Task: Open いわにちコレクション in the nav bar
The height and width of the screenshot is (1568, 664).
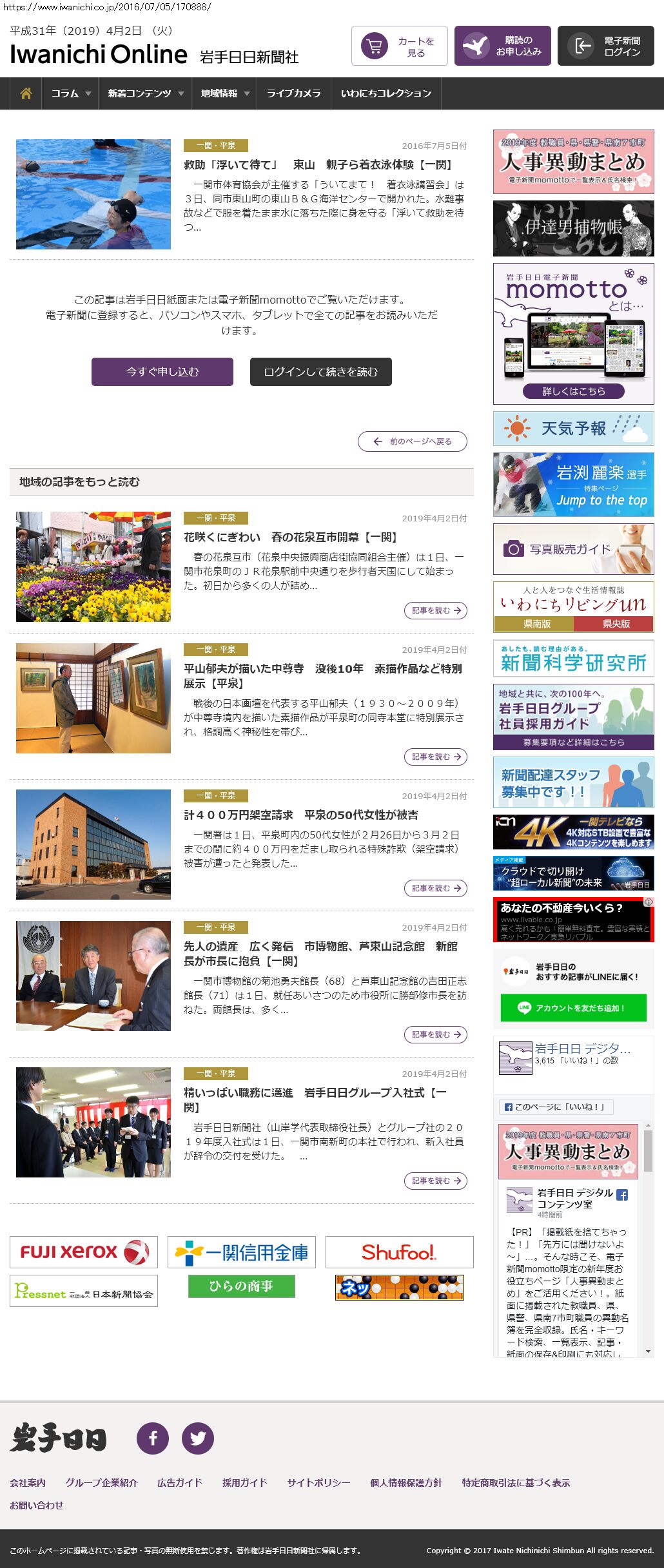Action: point(386,93)
